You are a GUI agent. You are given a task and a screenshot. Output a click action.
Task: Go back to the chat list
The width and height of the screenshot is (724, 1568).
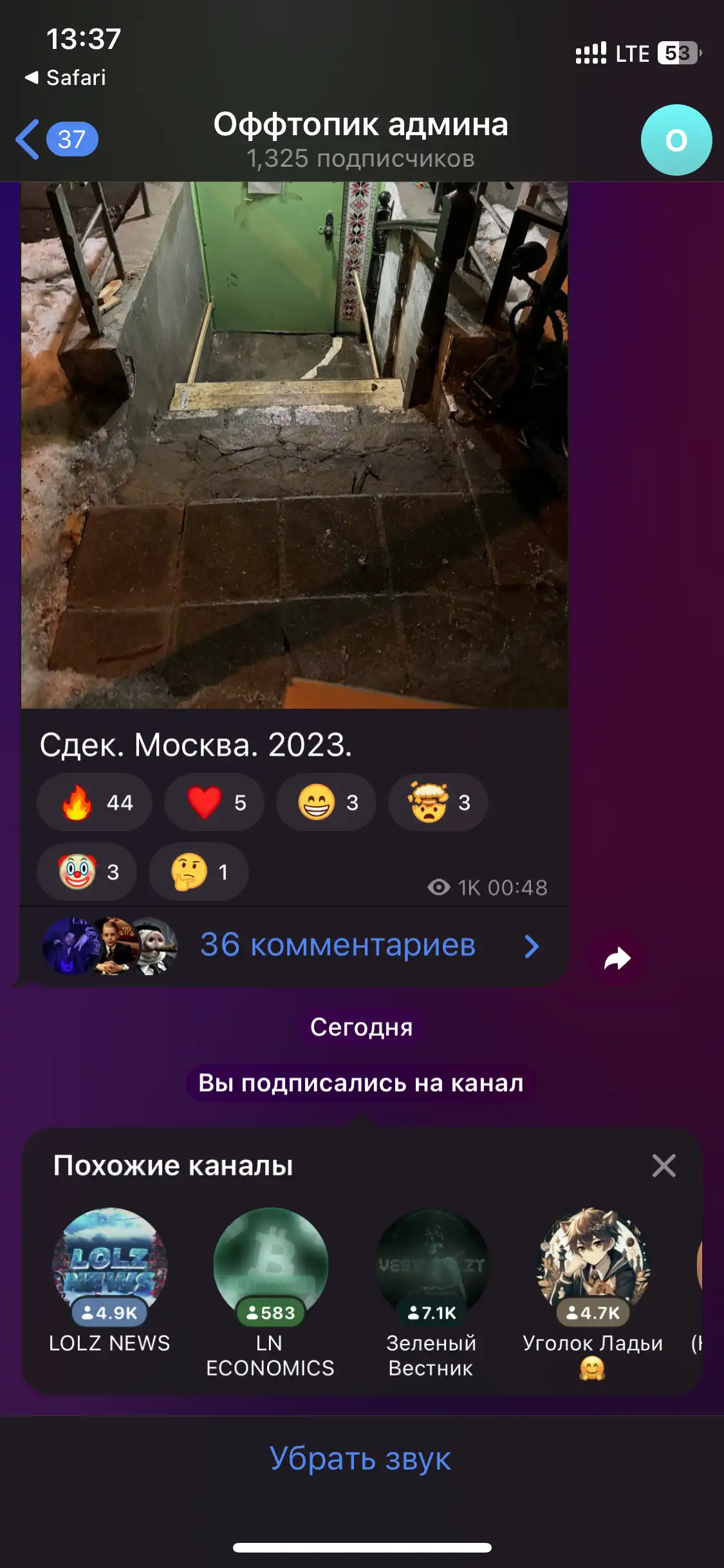tap(57, 139)
